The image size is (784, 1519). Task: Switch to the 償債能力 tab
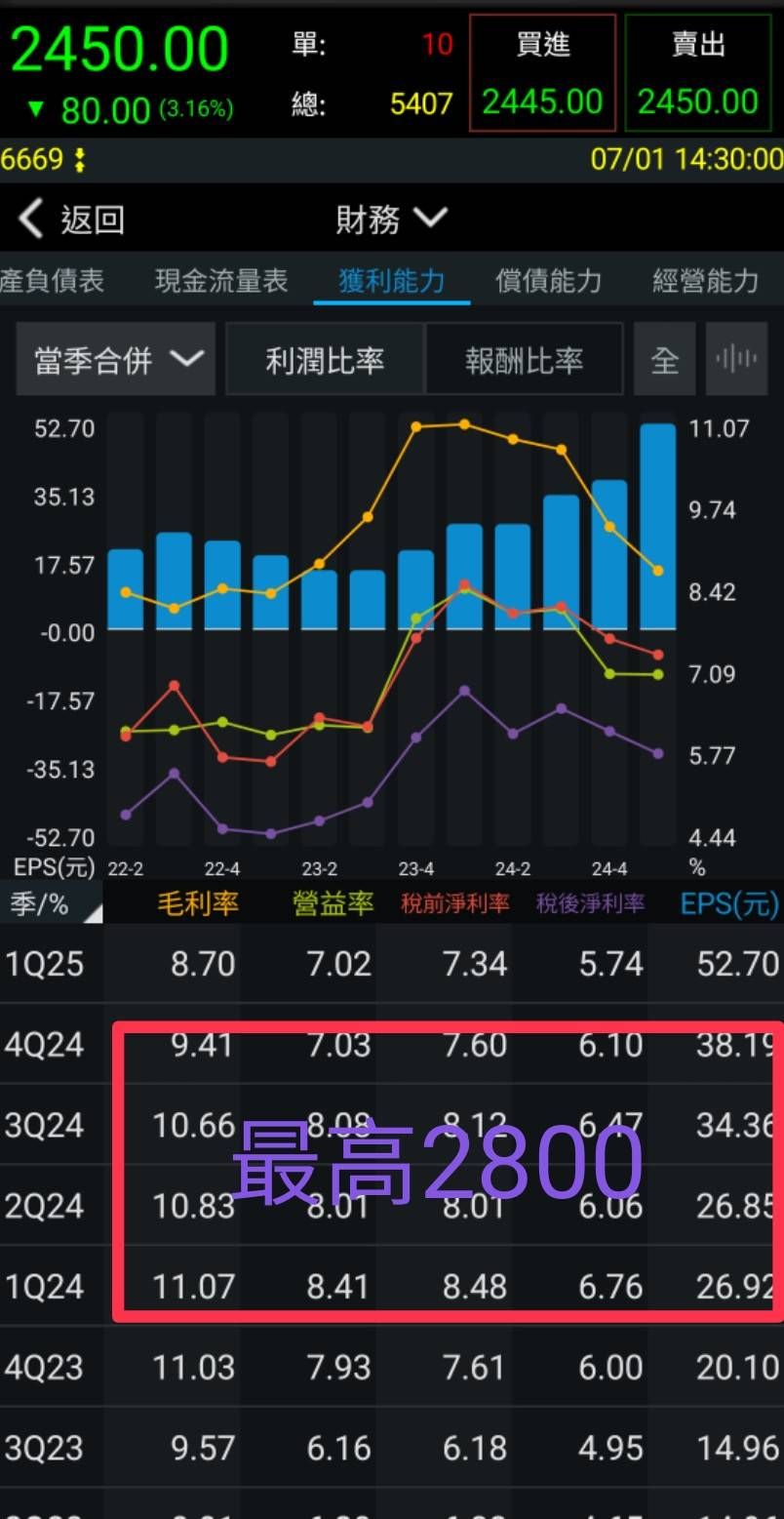[548, 282]
